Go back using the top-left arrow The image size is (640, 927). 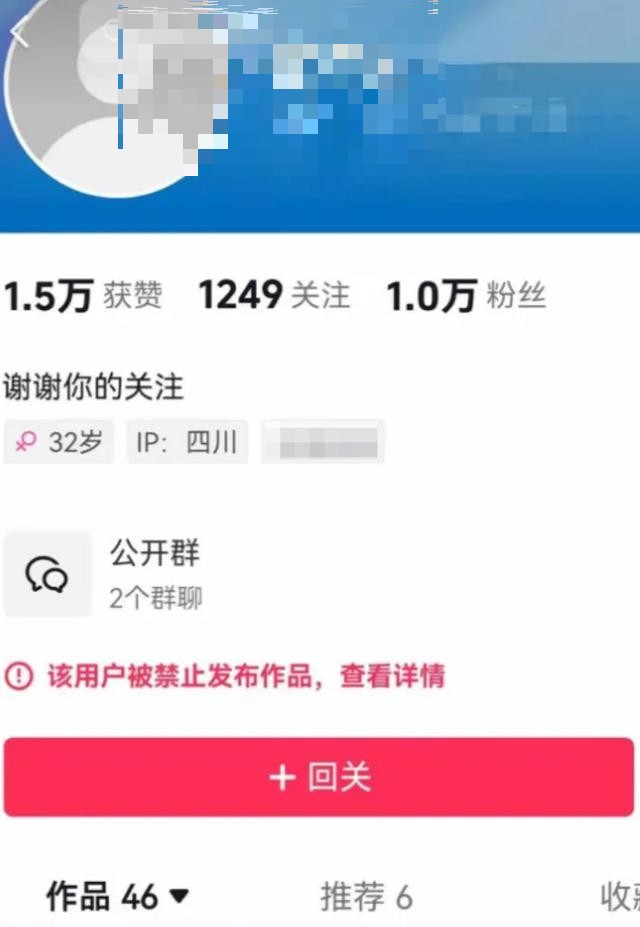coord(18,32)
